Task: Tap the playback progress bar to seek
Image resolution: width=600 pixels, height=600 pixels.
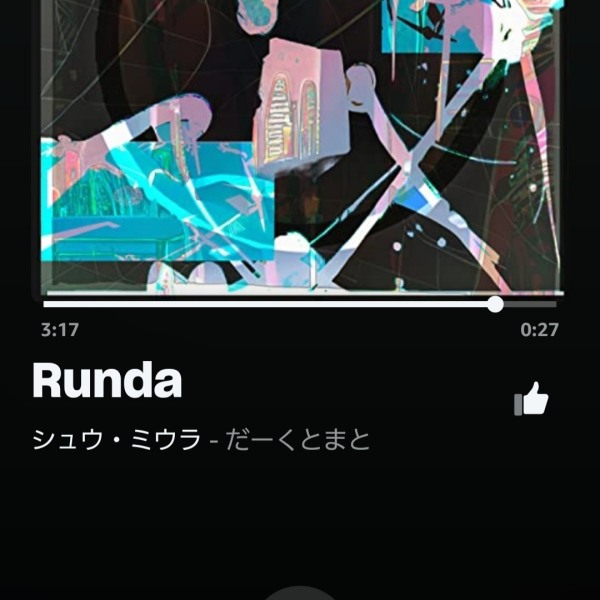Action: coord(300,304)
